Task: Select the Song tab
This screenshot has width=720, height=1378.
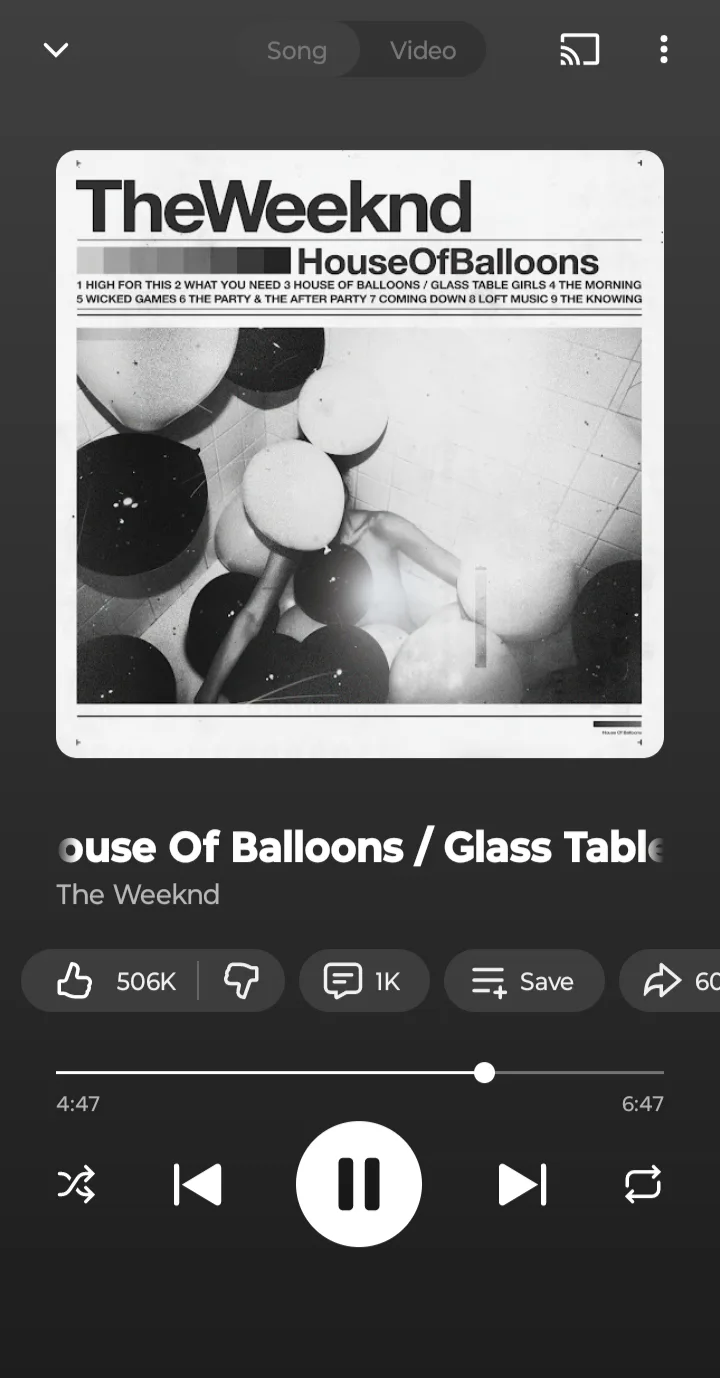Action: tap(296, 50)
